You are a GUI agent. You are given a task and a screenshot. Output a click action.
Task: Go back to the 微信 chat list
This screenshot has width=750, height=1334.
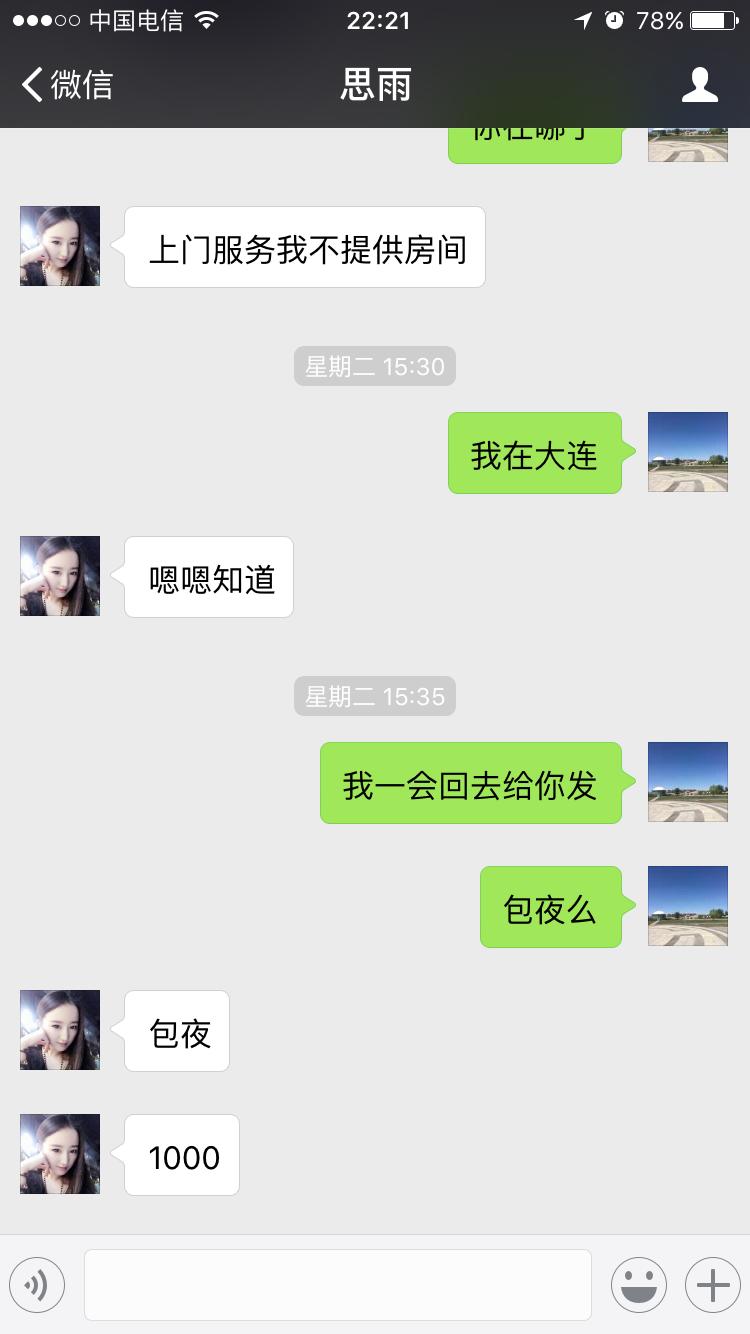click(x=66, y=85)
